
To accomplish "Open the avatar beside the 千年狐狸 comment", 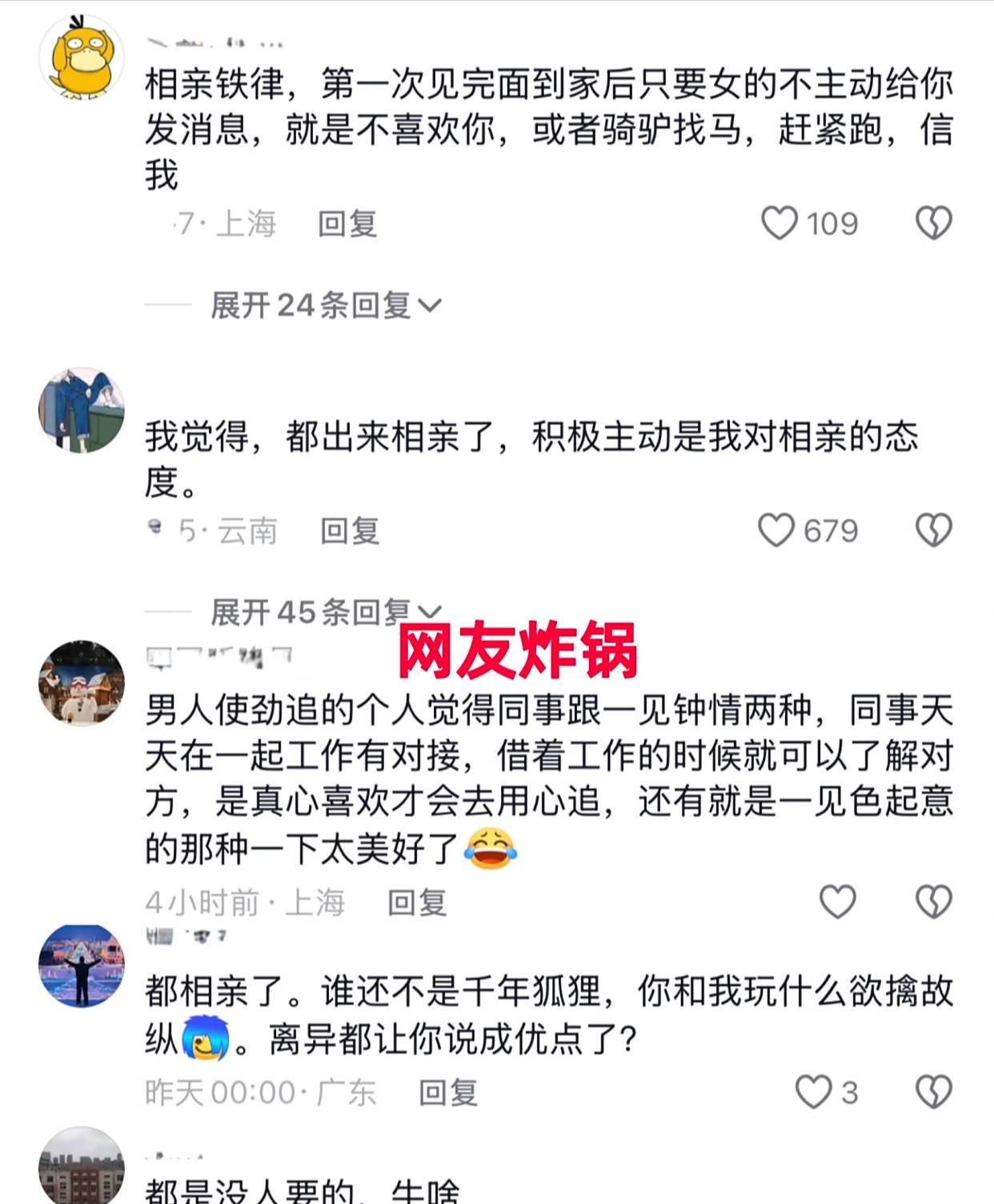I will coord(82,966).
